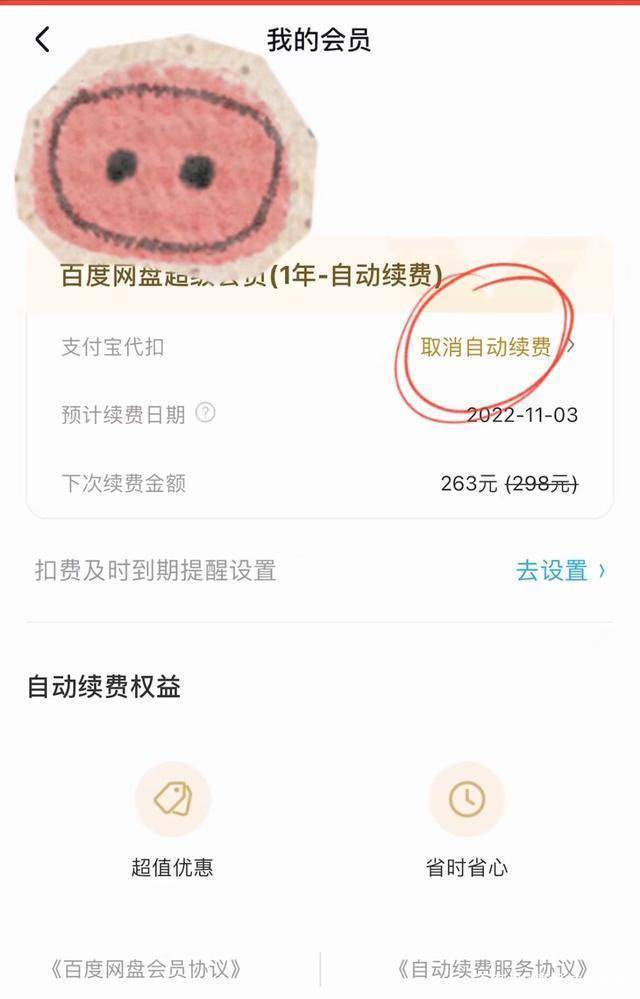This screenshot has height=999, width=640.
Task: Open help icon next to 预计续费日期
Action: (205, 413)
